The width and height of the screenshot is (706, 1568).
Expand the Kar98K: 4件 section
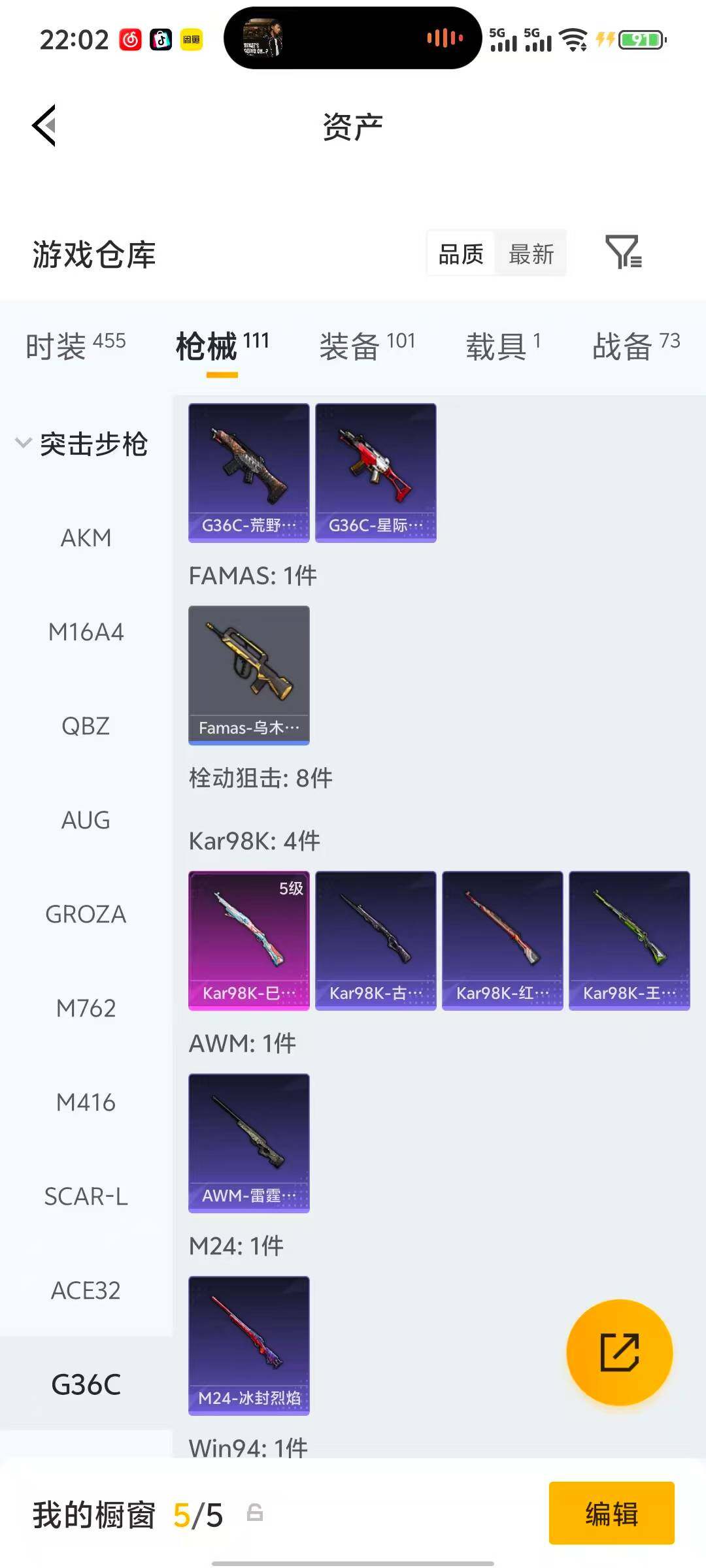254,841
